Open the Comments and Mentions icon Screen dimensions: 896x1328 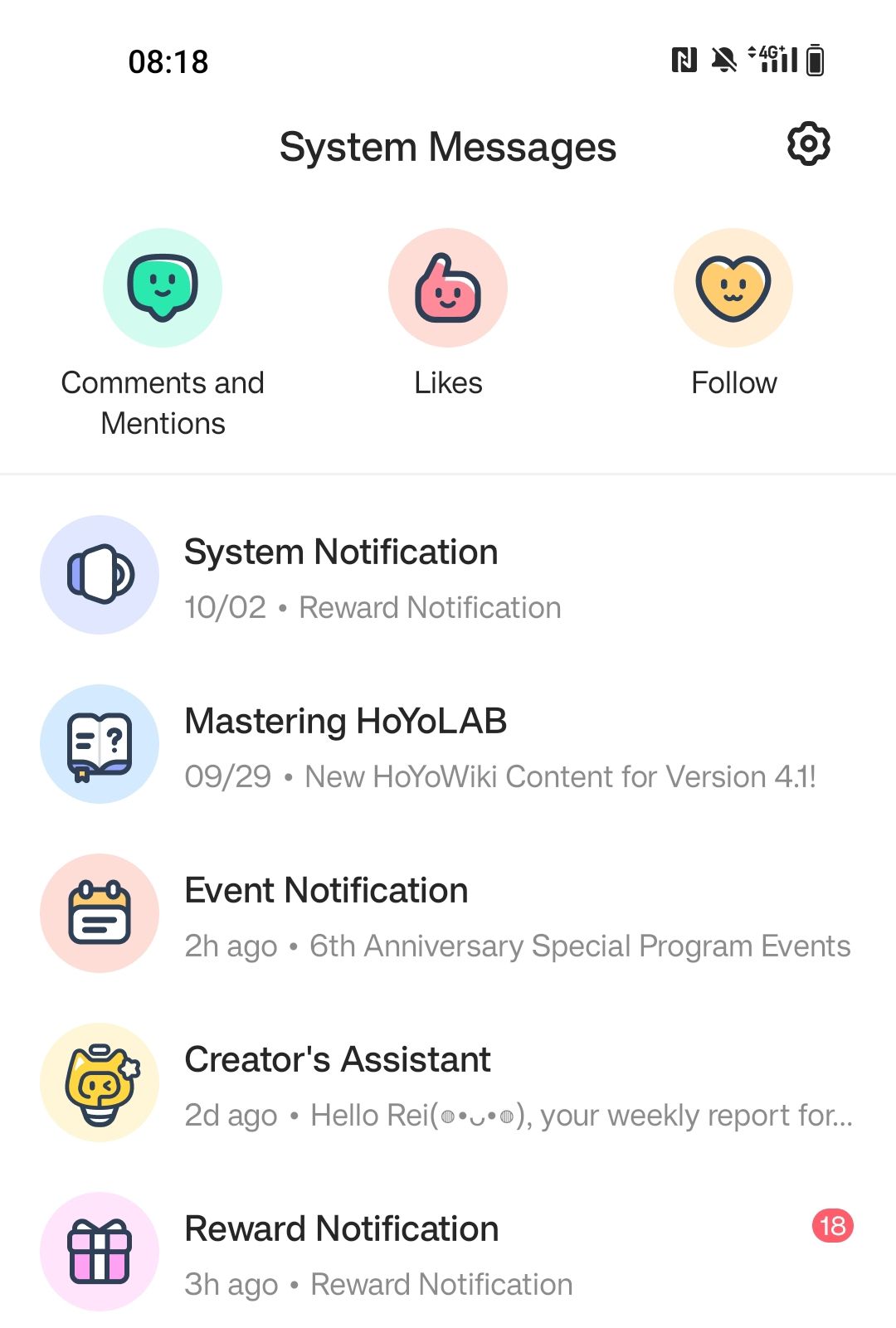pos(162,287)
